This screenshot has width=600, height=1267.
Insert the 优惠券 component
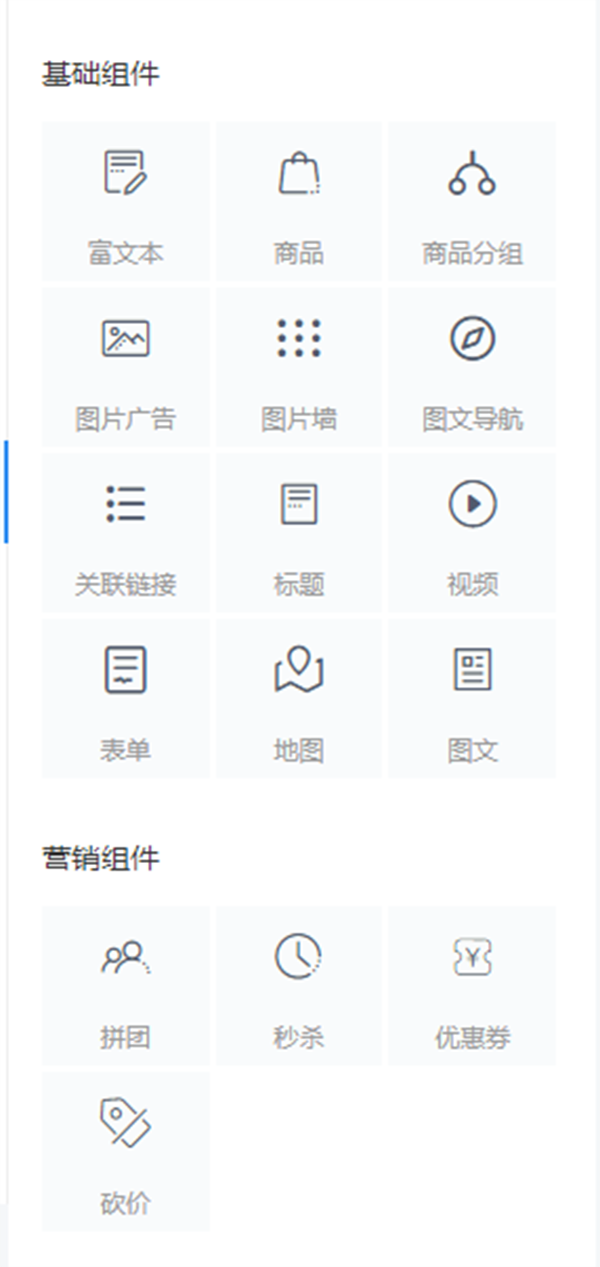(472, 986)
